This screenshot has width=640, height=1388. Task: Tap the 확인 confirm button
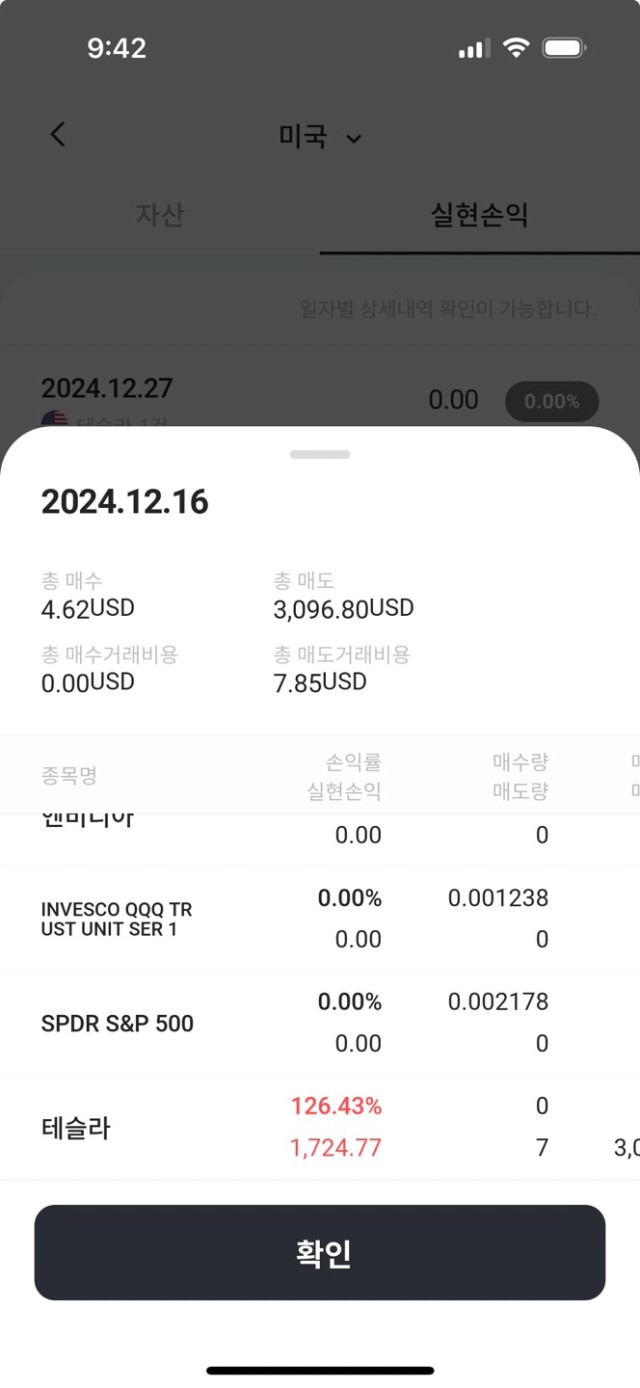(320, 1252)
